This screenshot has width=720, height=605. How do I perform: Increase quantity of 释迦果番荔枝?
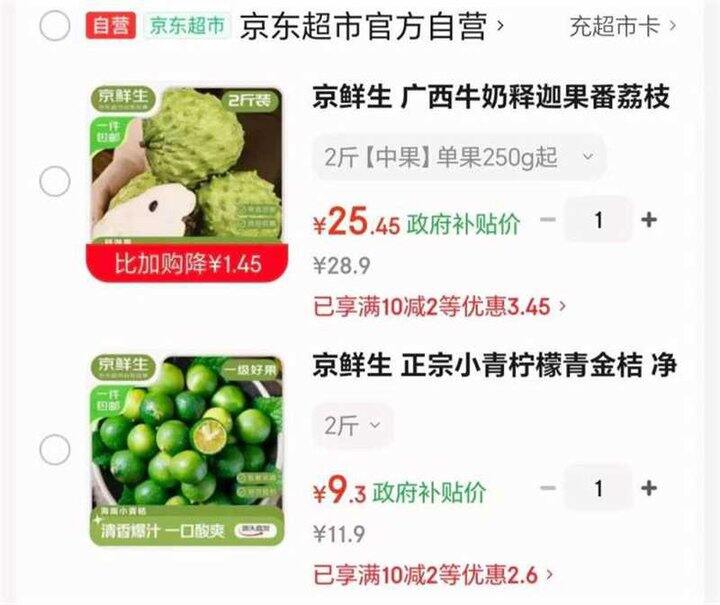coord(649,220)
